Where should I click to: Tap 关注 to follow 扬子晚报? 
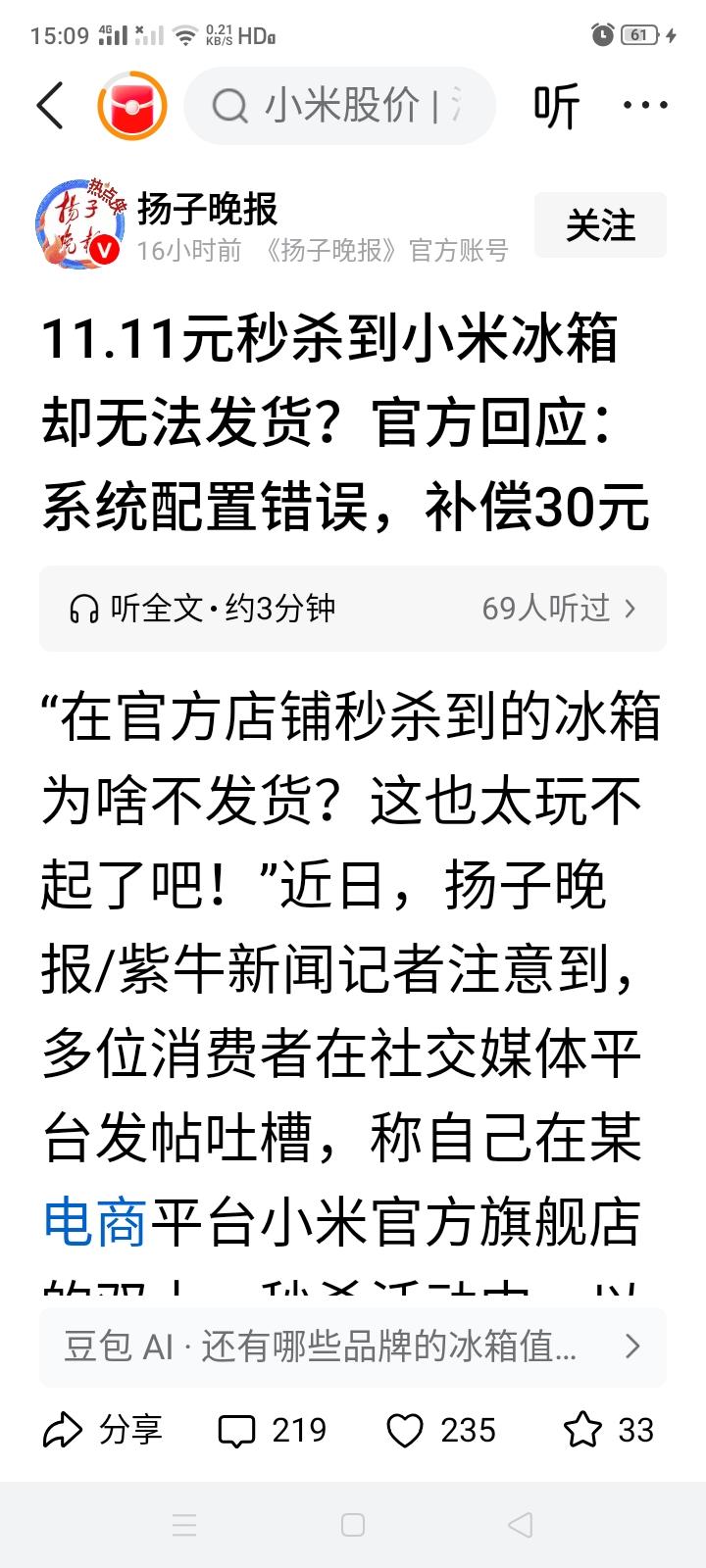pyautogui.click(x=600, y=225)
